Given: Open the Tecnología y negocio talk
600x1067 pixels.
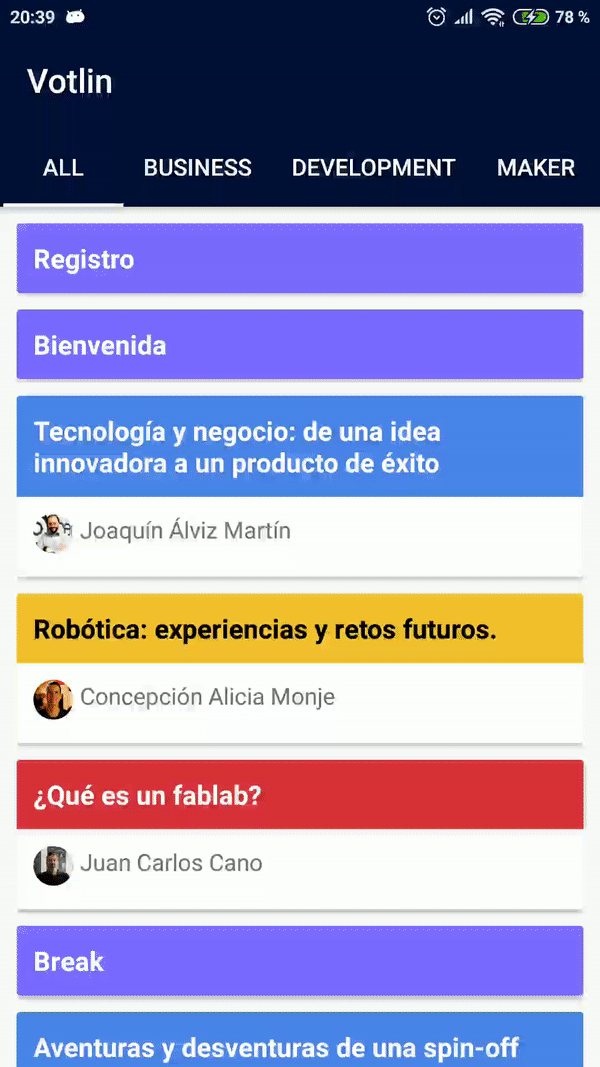Looking at the screenshot, I should pos(300,487).
